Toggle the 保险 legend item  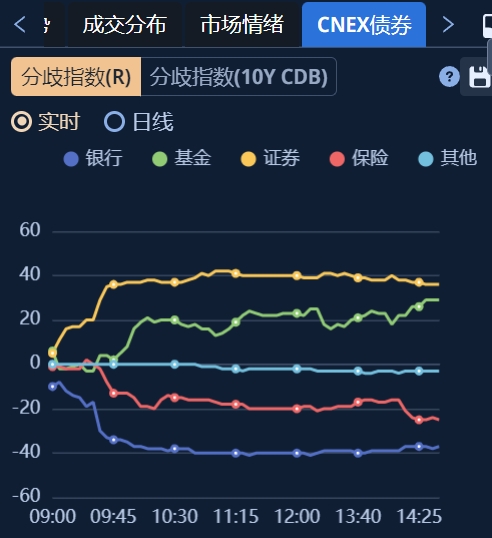pyautogui.click(x=359, y=159)
